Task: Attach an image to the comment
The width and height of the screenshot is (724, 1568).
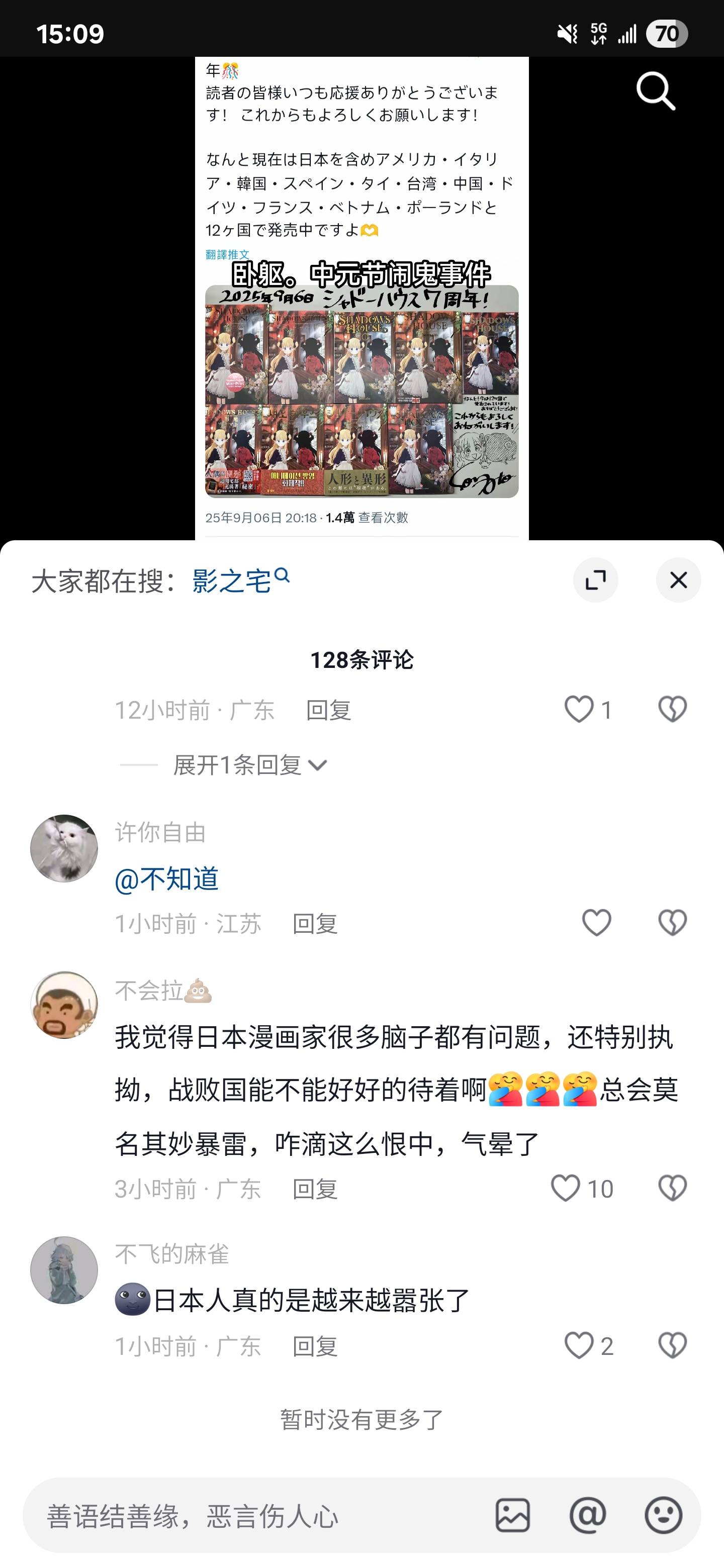Action: (x=512, y=1515)
